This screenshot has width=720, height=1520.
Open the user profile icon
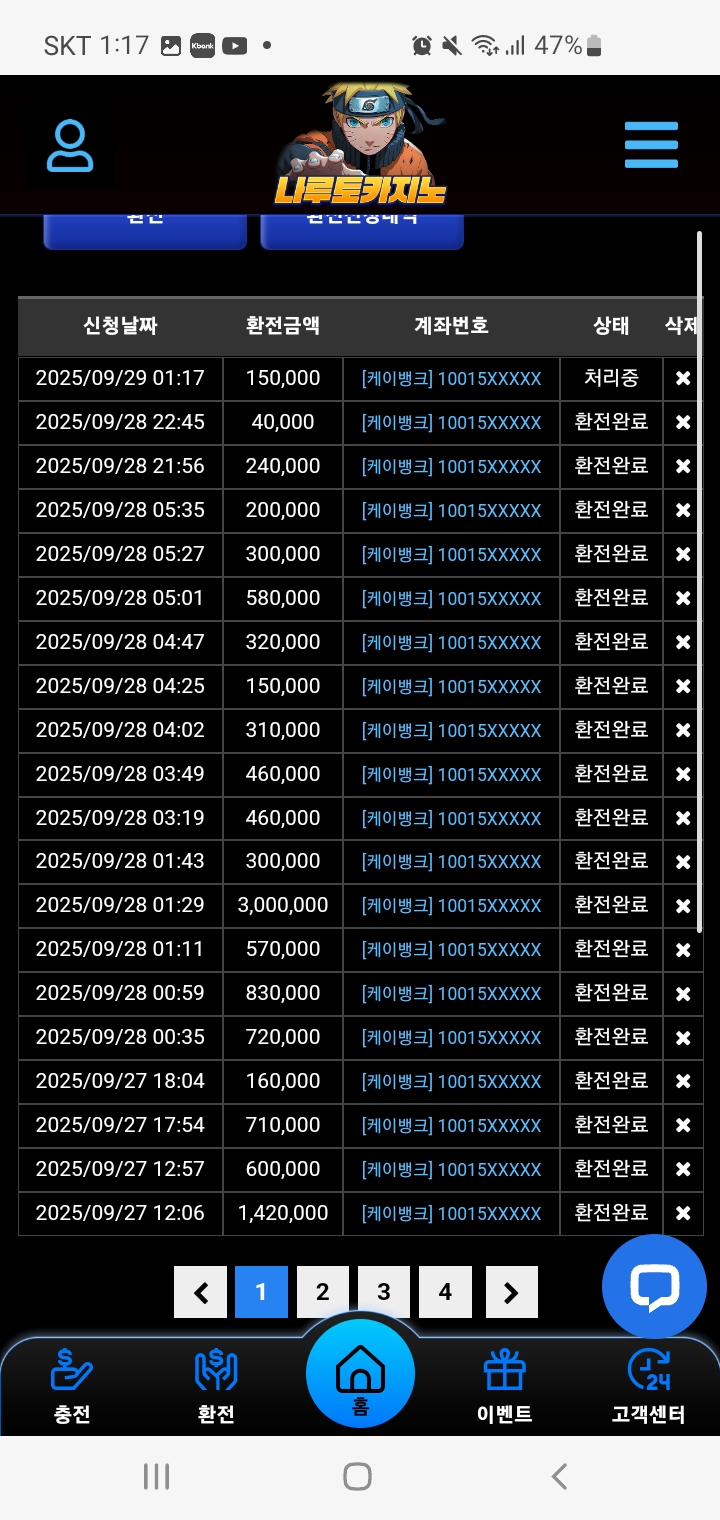[x=70, y=146]
